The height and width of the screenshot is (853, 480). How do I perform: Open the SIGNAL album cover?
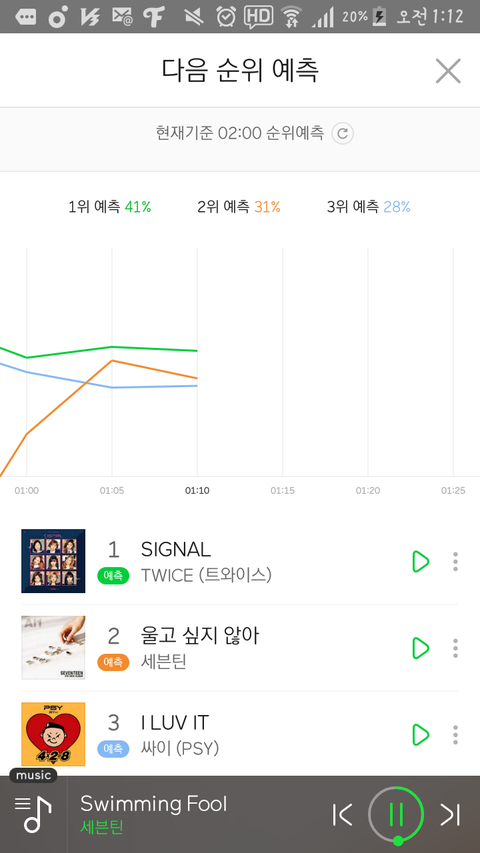pyautogui.click(x=53, y=561)
